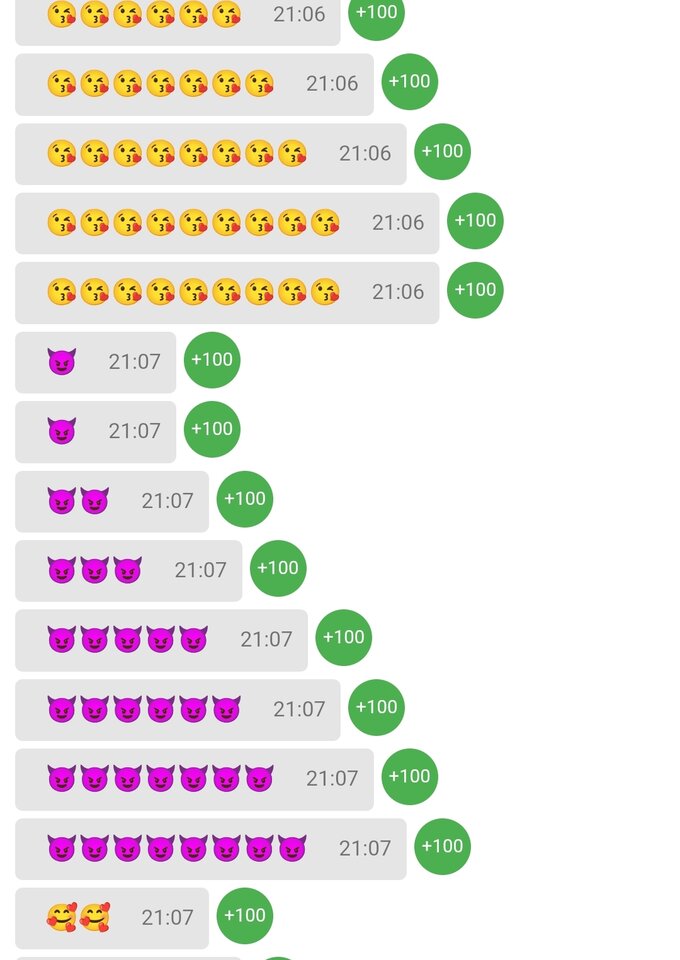This screenshot has height=960, width=680.
Task: Tap the +100 badge next to seven devil emojis
Action: [409, 777]
